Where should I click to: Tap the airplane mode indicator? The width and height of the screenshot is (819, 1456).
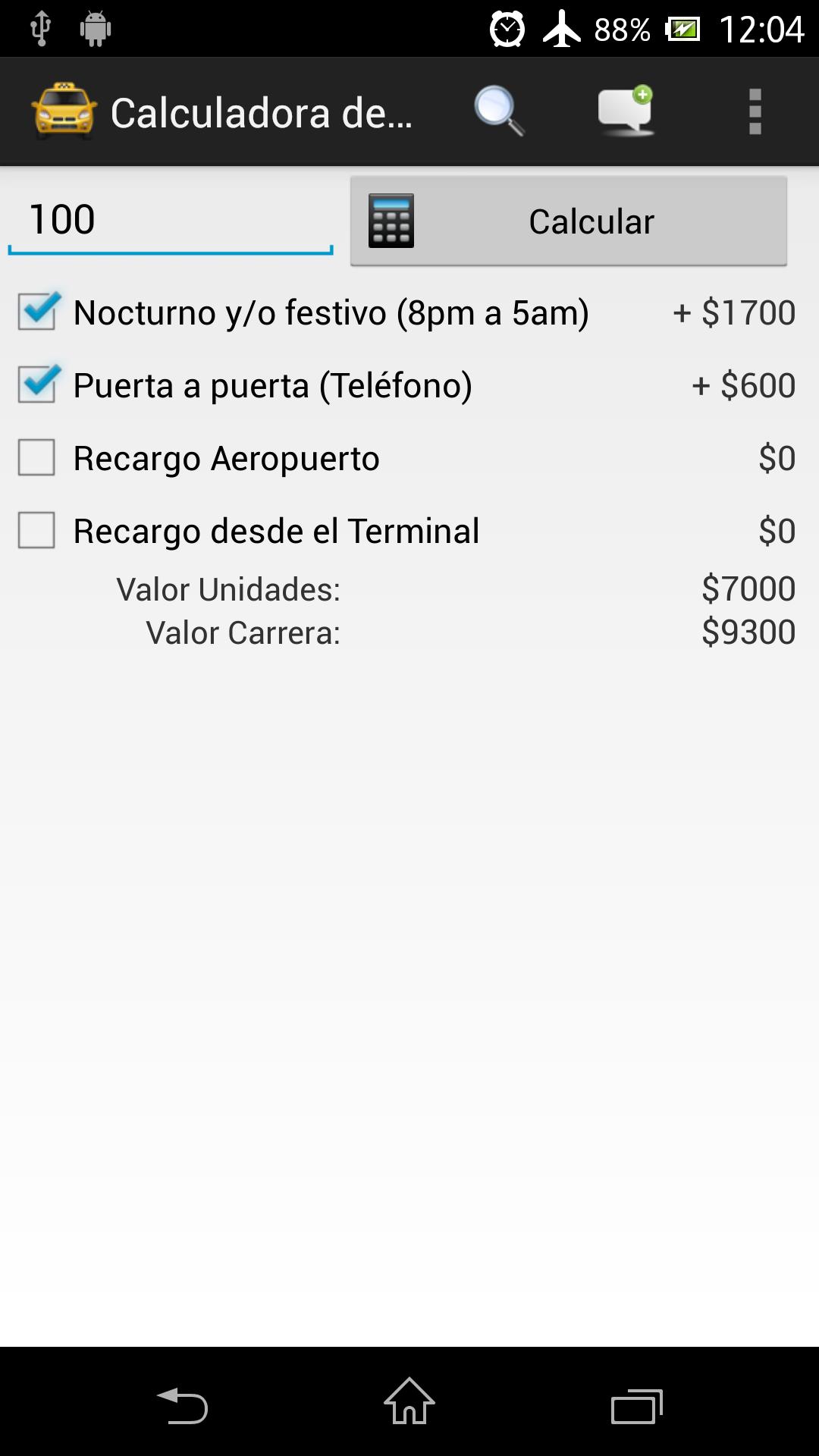(x=562, y=29)
